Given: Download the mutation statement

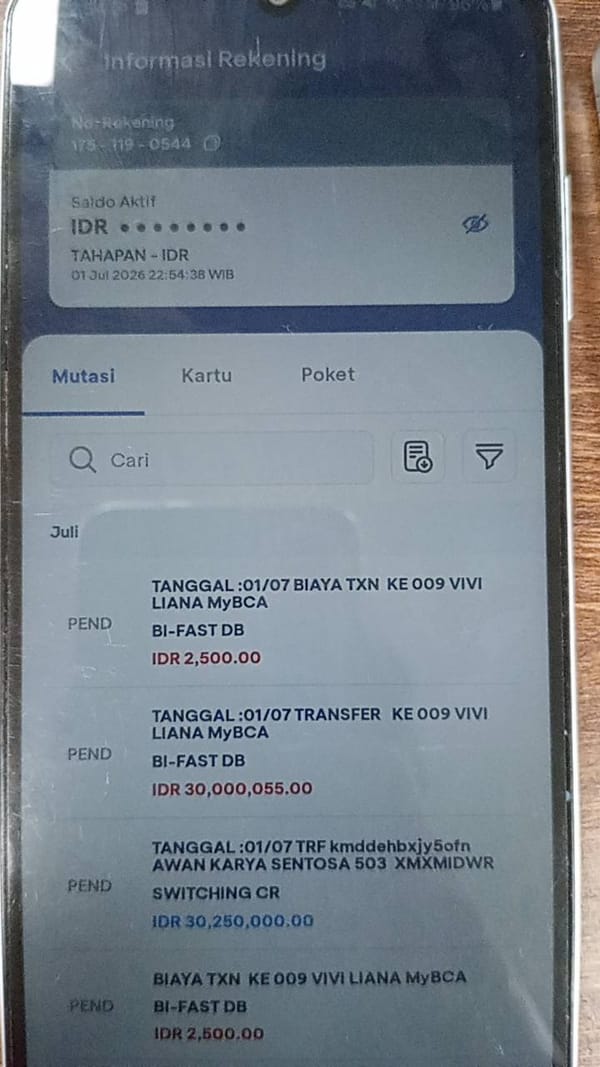Looking at the screenshot, I should (418, 457).
